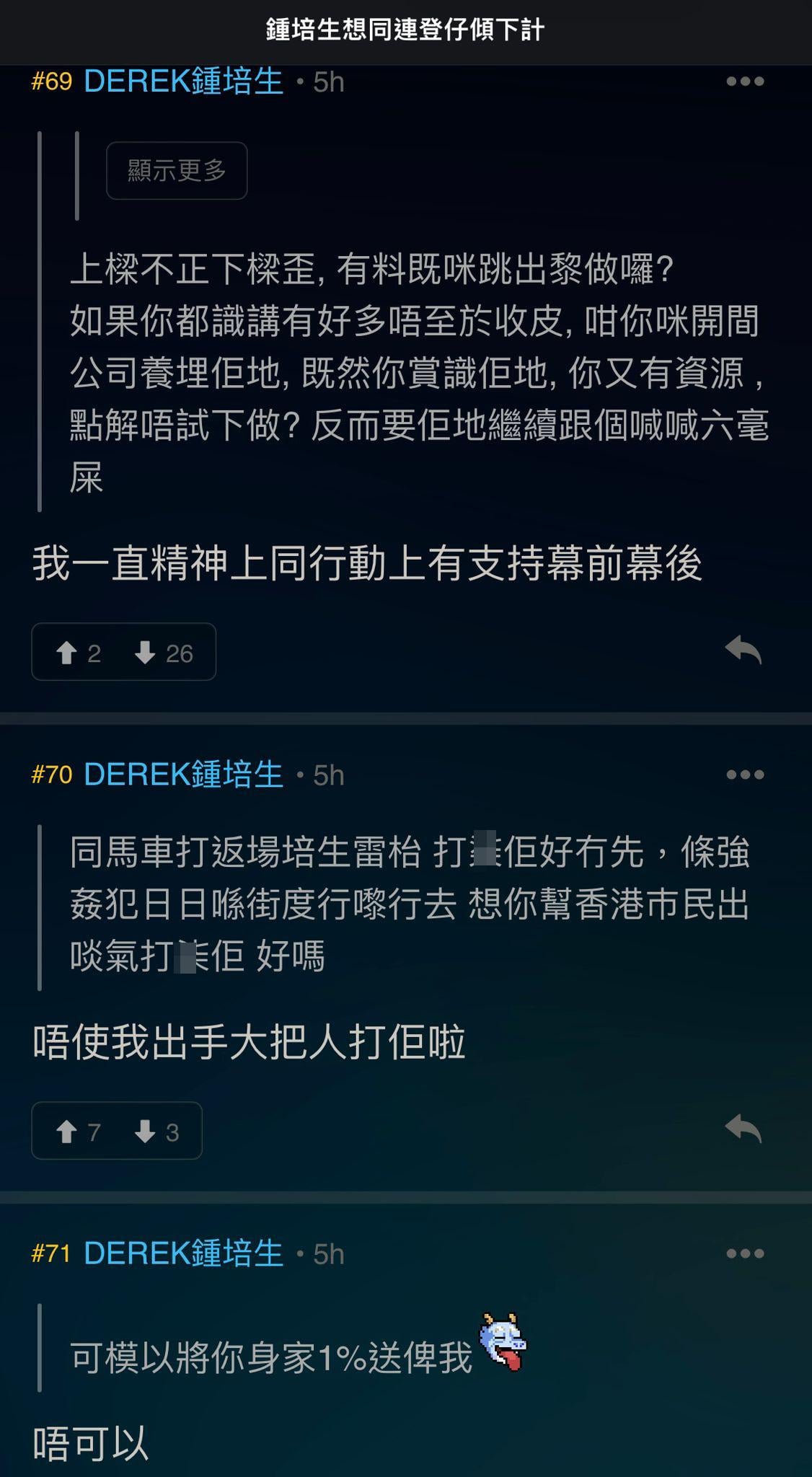The height and width of the screenshot is (1477, 812).
Task: Downvote post #69
Action: click(163, 653)
